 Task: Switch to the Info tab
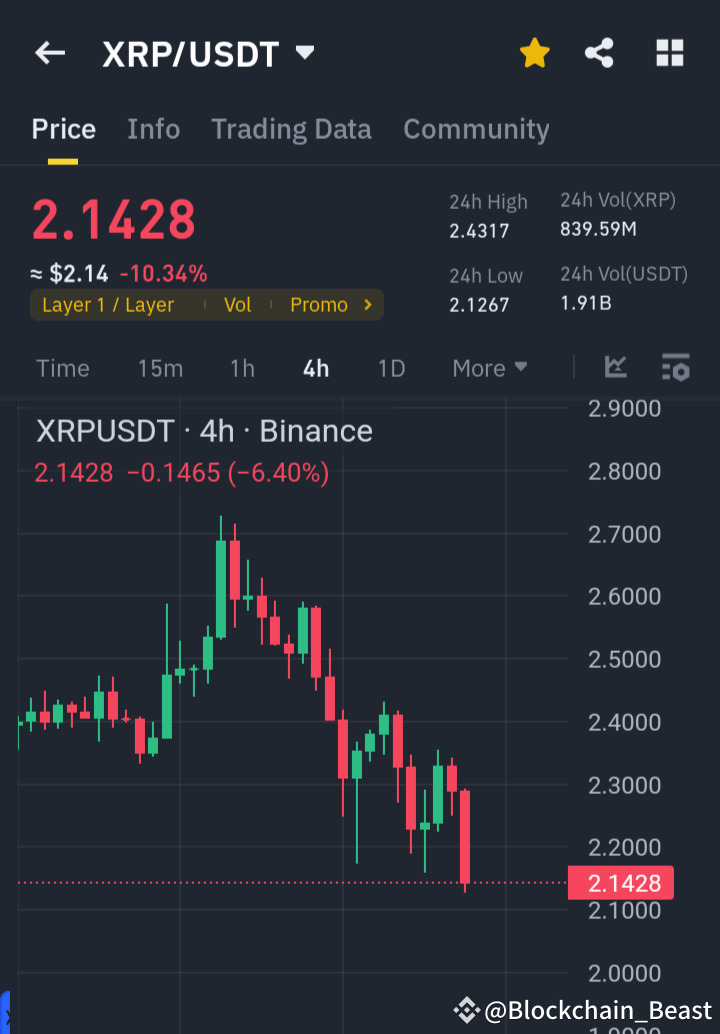(x=153, y=129)
